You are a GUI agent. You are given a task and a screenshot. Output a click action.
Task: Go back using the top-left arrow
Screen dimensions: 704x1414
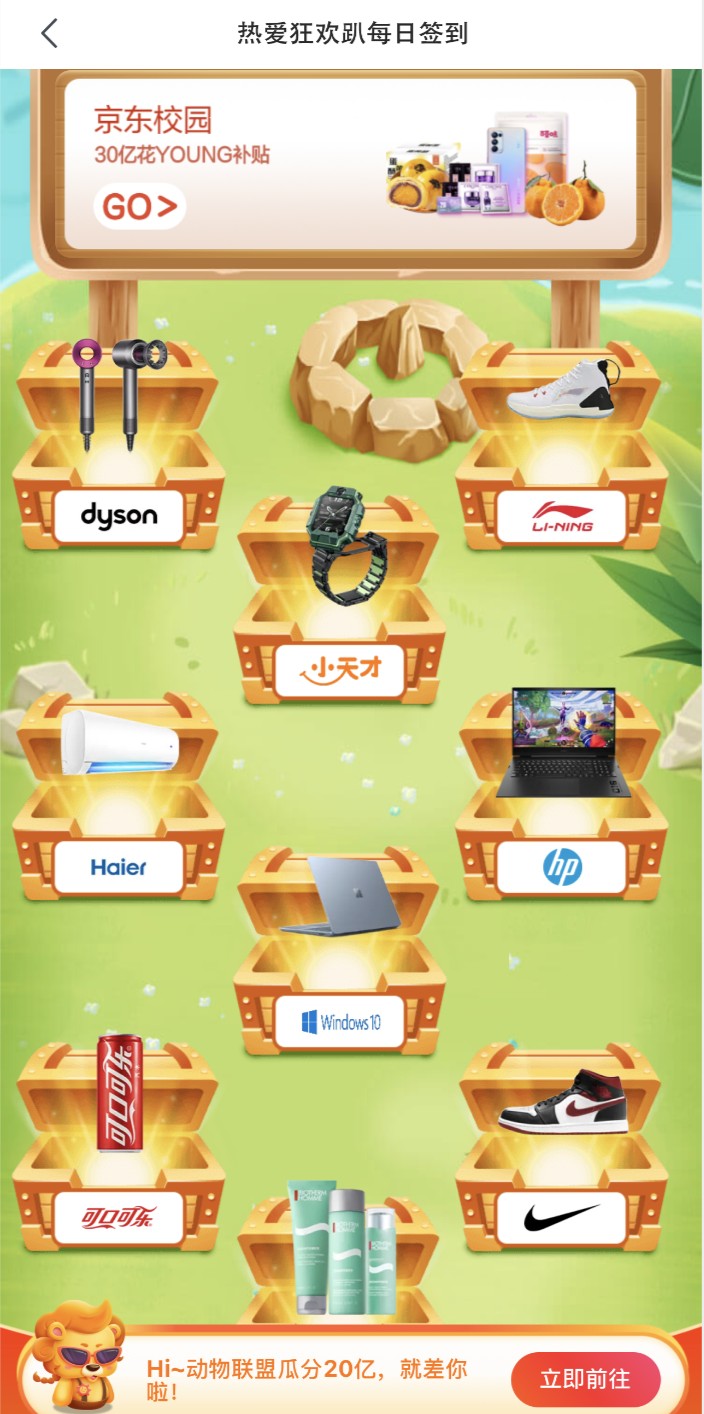50,33
